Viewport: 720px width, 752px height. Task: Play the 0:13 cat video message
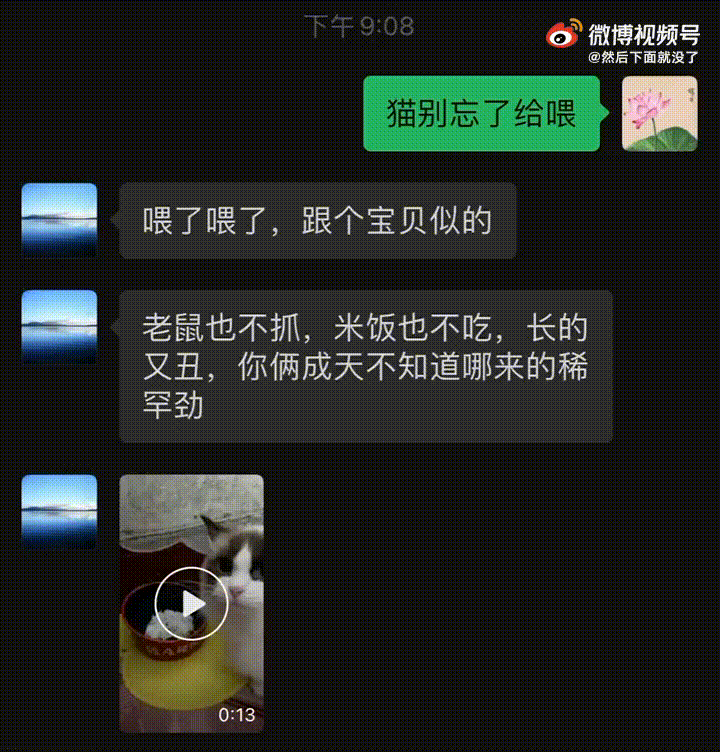point(191,603)
